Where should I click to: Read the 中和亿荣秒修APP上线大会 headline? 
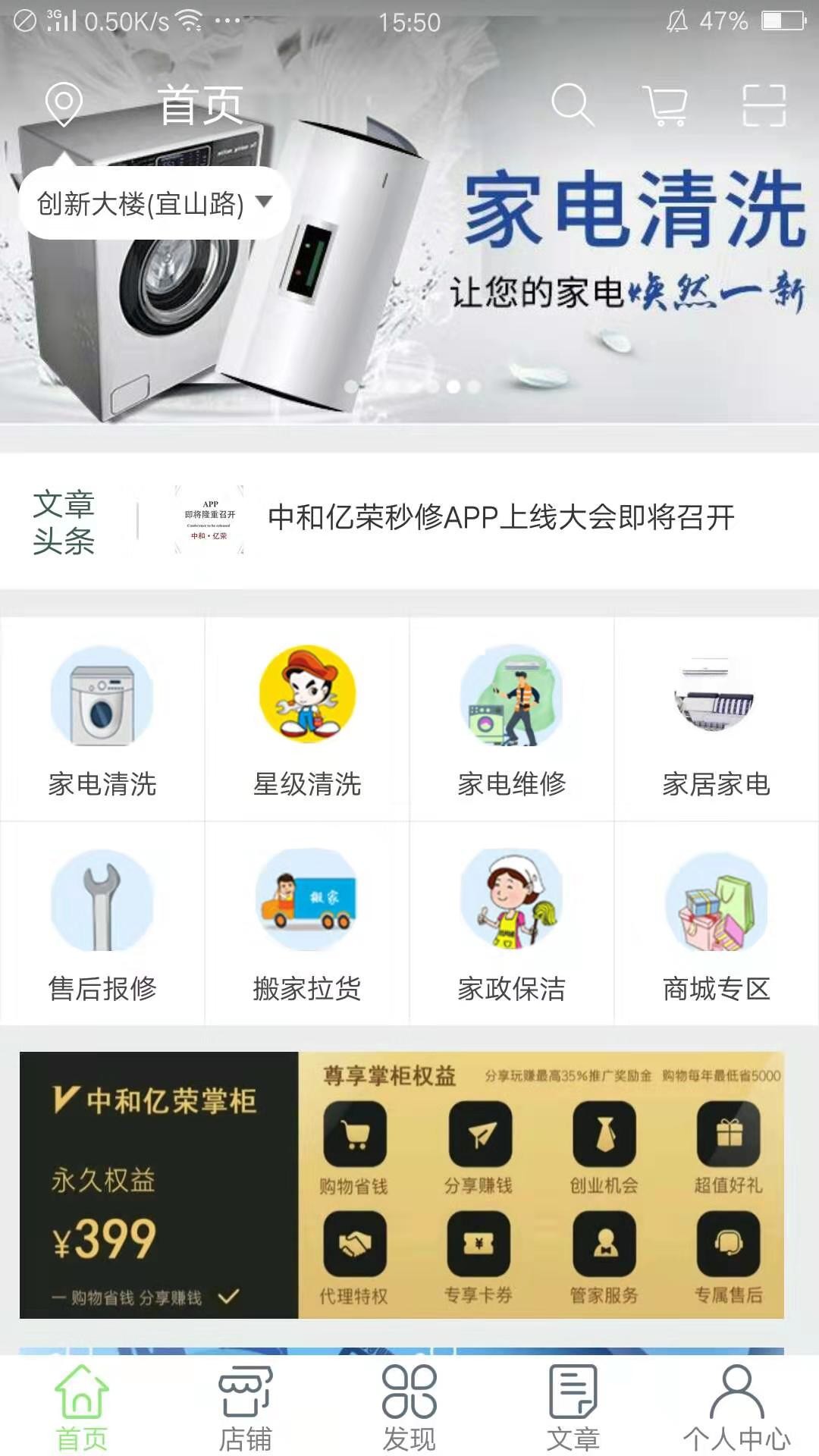pos(500,519)
